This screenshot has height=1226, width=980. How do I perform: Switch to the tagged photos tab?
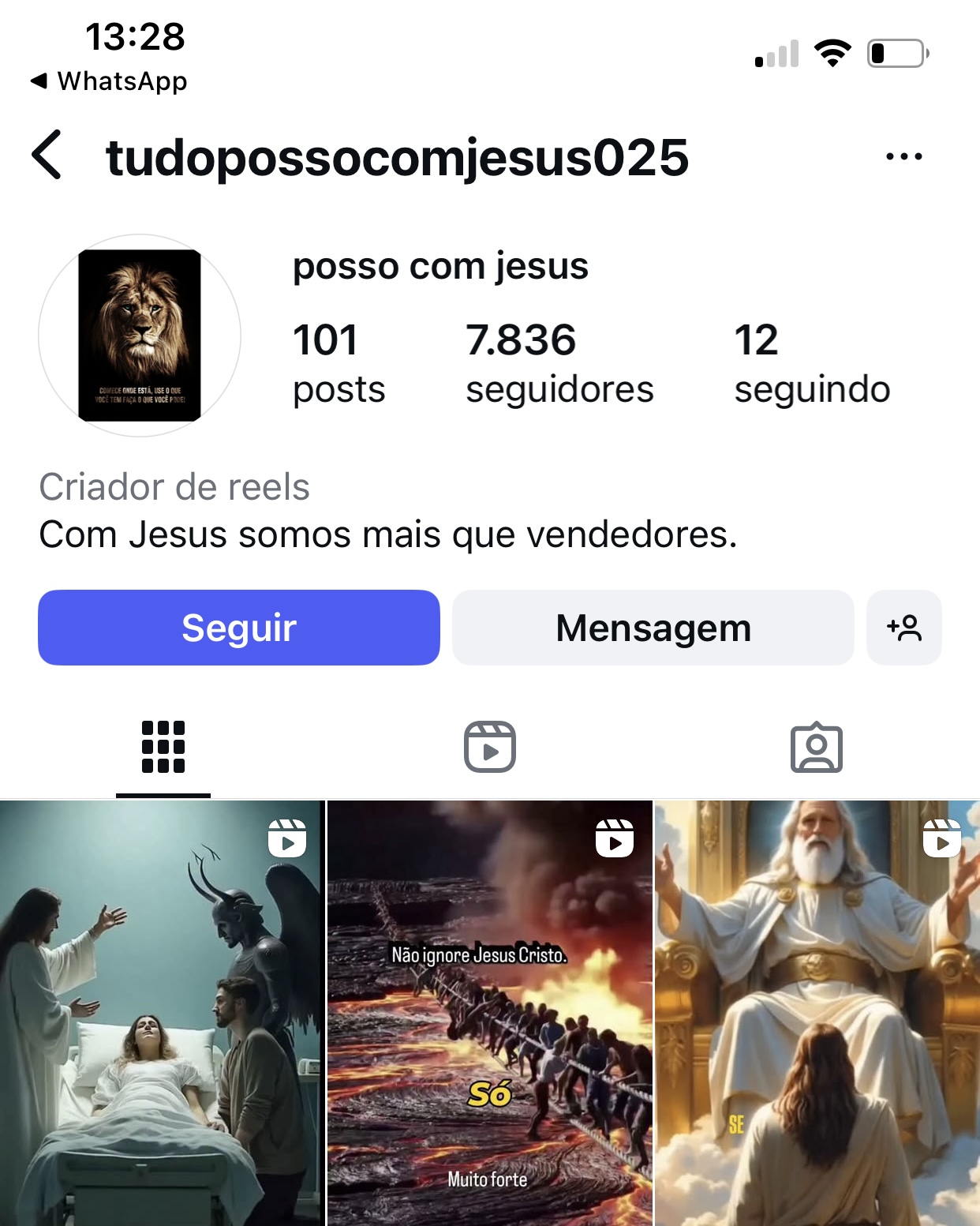[816, 747]
